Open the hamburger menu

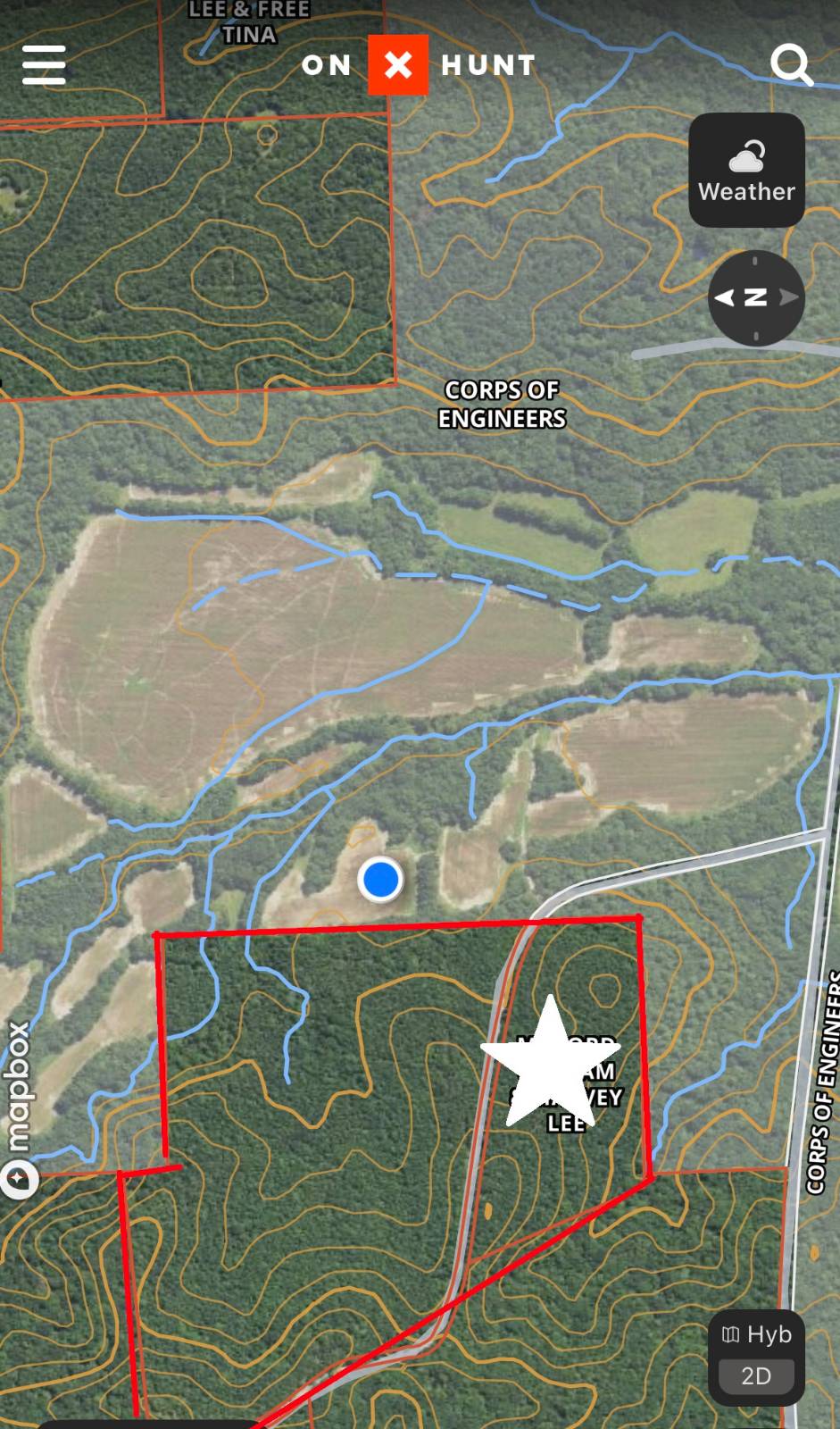[44, 65]
